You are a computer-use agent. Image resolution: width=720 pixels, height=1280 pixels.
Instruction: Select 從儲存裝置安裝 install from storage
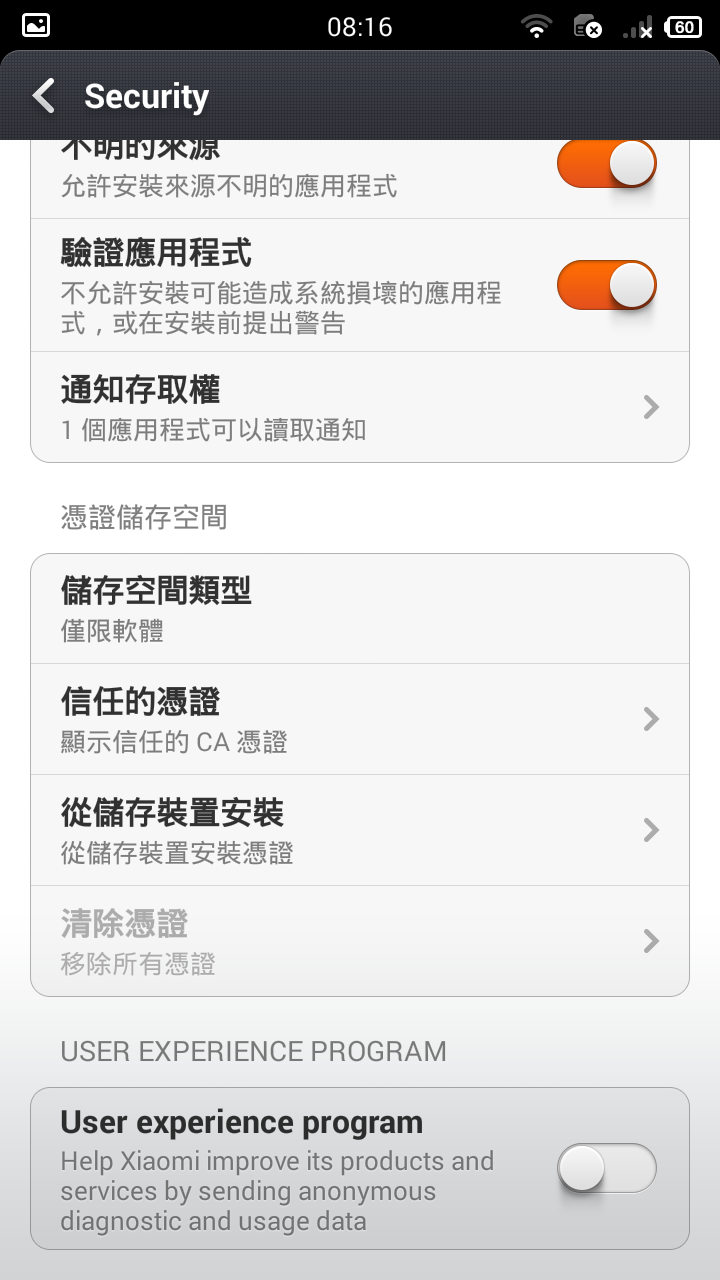click(x=360, y=830)
